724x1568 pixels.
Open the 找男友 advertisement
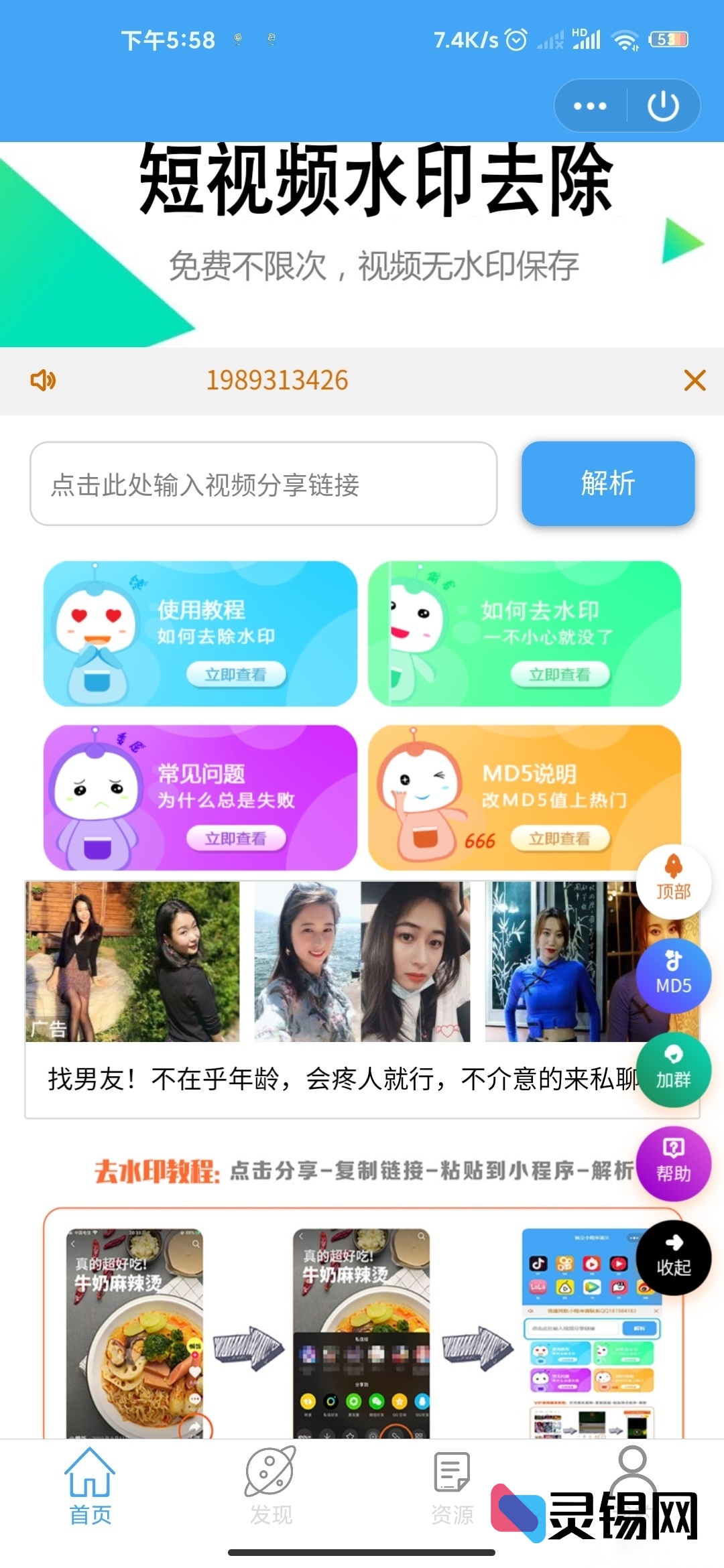point(335,998)
